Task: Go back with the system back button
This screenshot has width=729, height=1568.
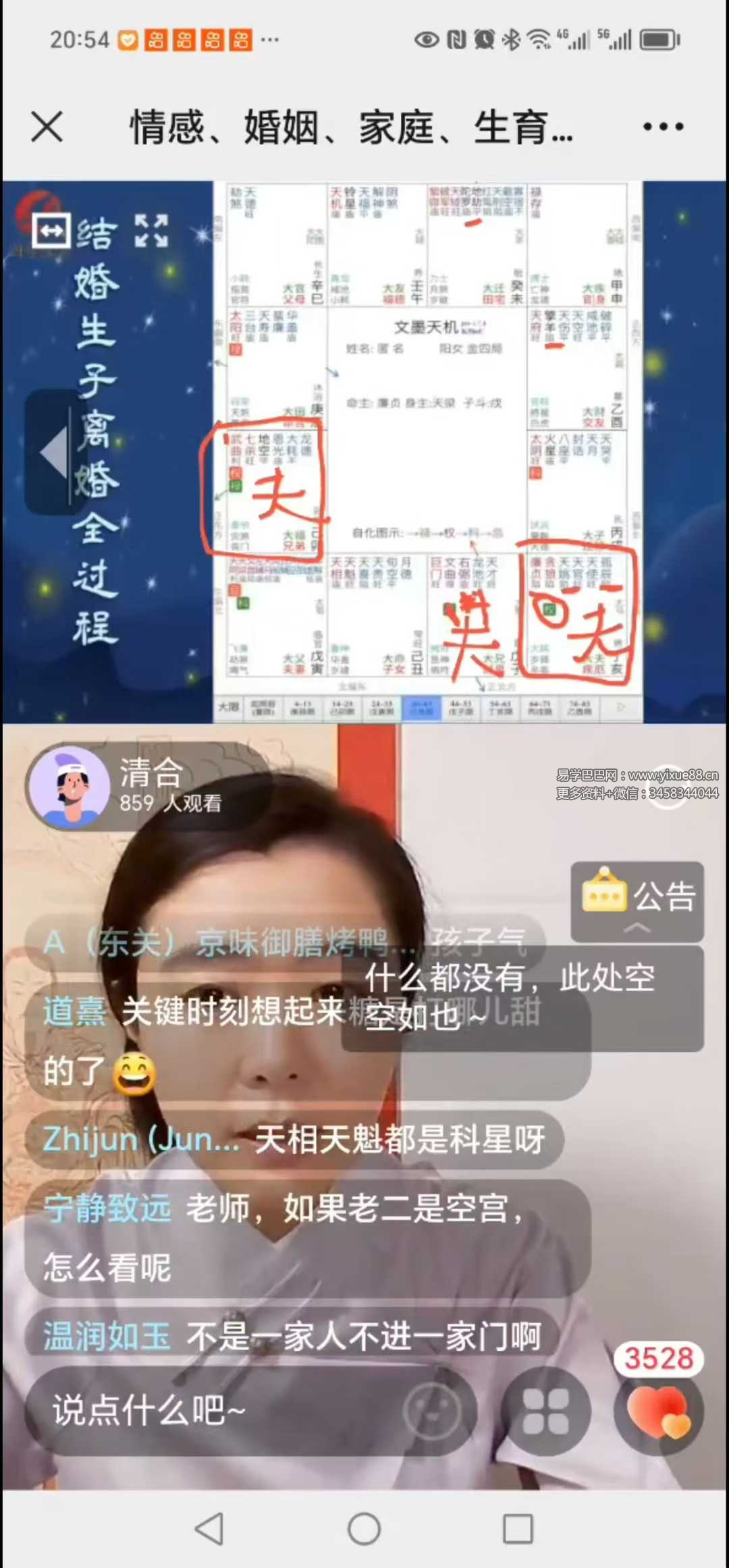Action: [209, 1529]
